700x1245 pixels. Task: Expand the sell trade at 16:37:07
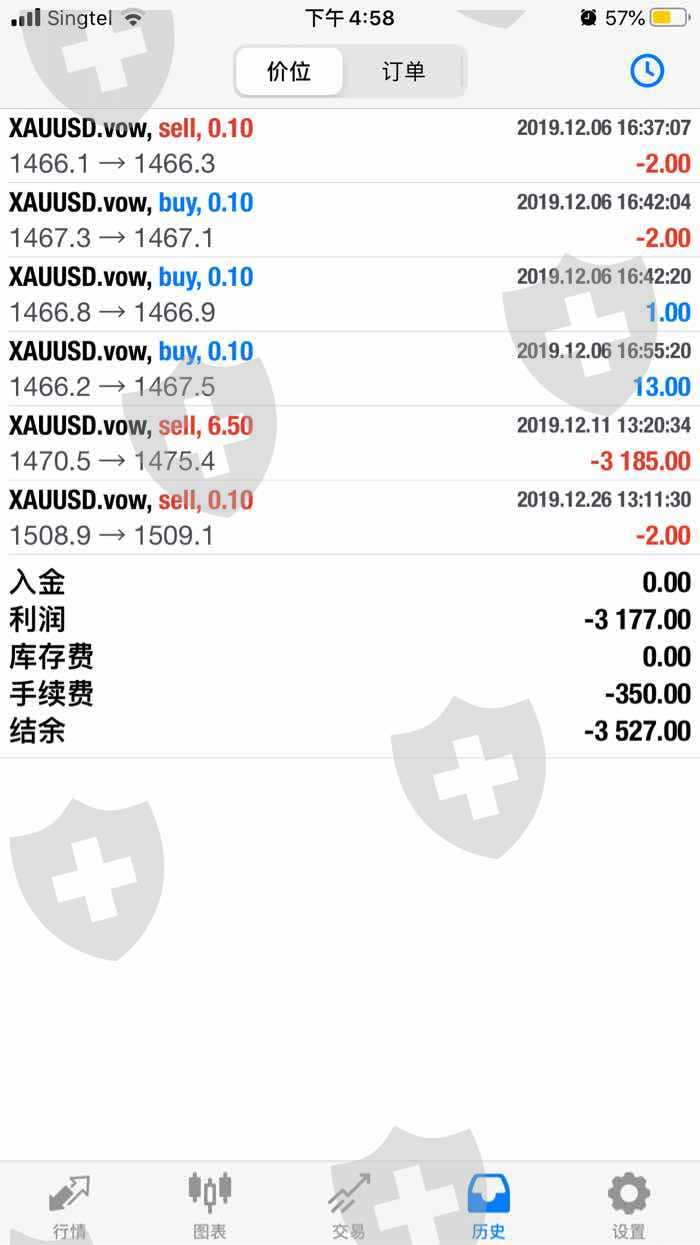pos(350,146)
